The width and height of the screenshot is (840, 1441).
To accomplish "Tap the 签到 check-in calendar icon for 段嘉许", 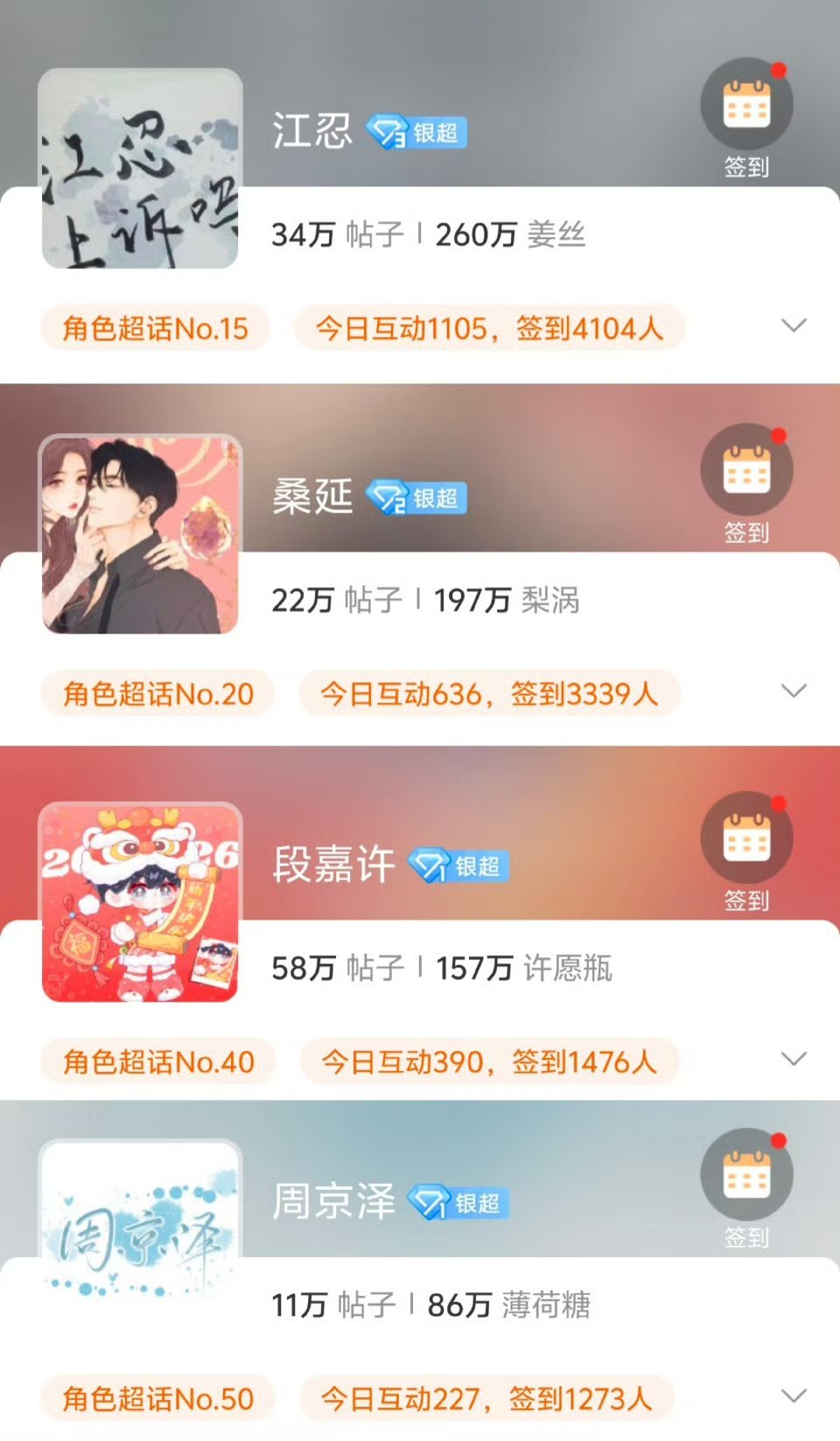I will click(745, 837).
